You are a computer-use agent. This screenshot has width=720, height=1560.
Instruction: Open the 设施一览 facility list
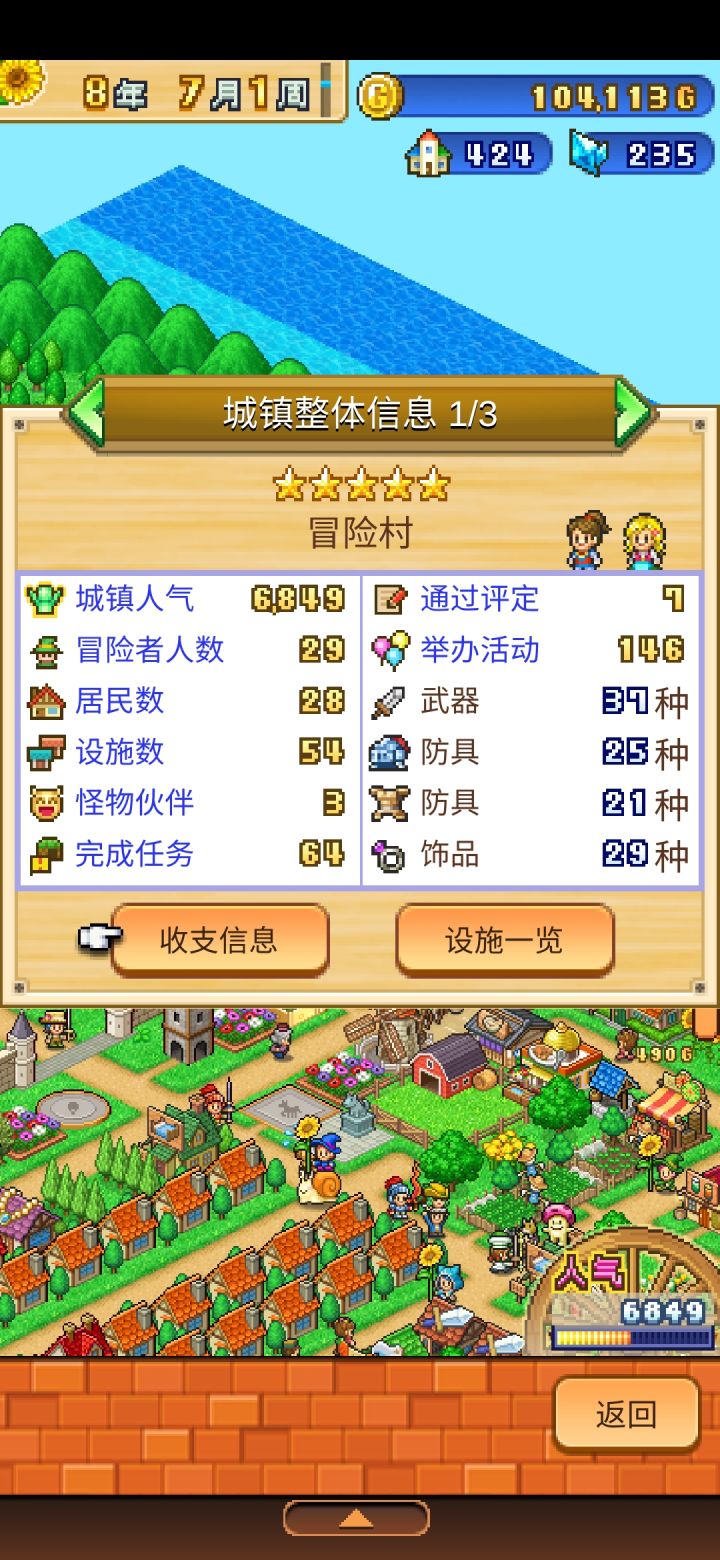(x=505, y=938)
